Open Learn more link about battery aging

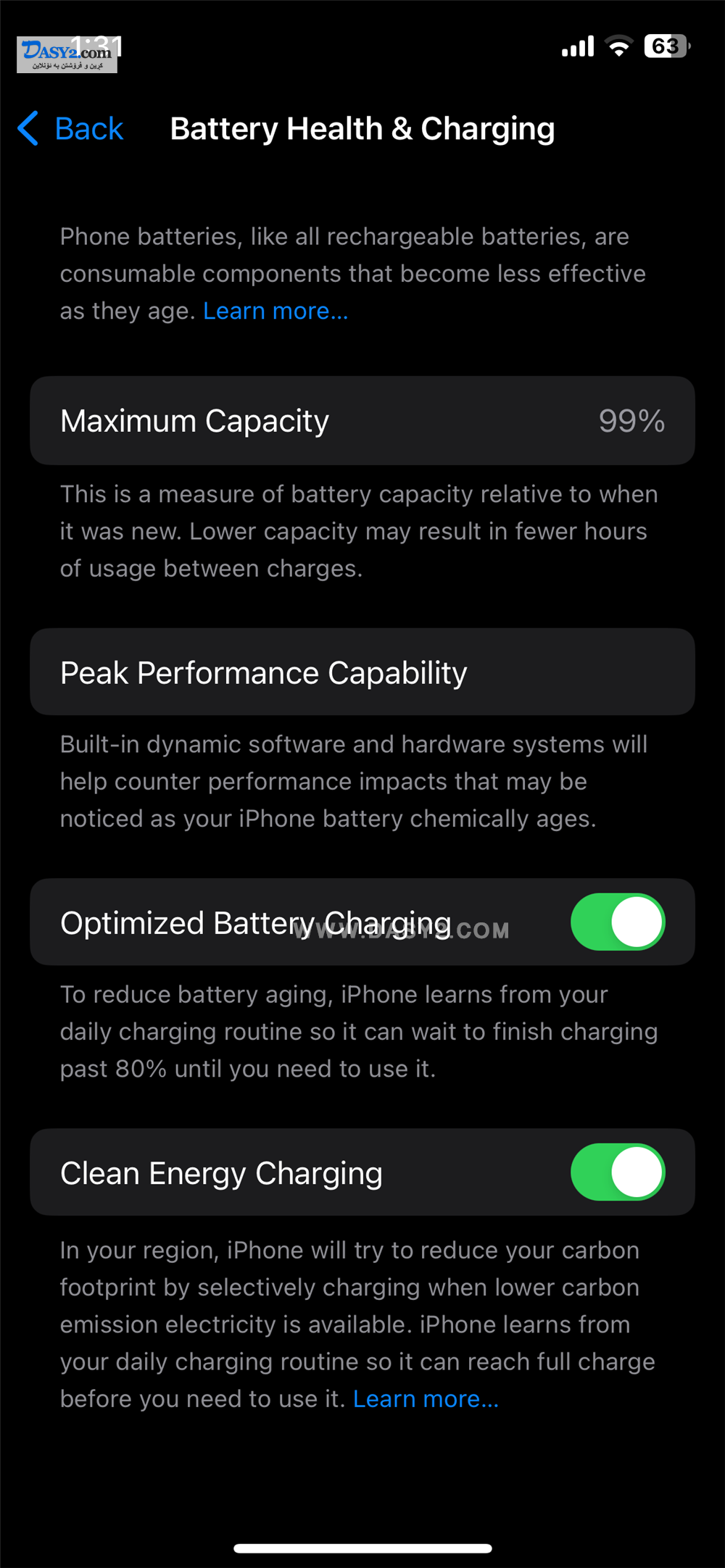coord(275,311)
